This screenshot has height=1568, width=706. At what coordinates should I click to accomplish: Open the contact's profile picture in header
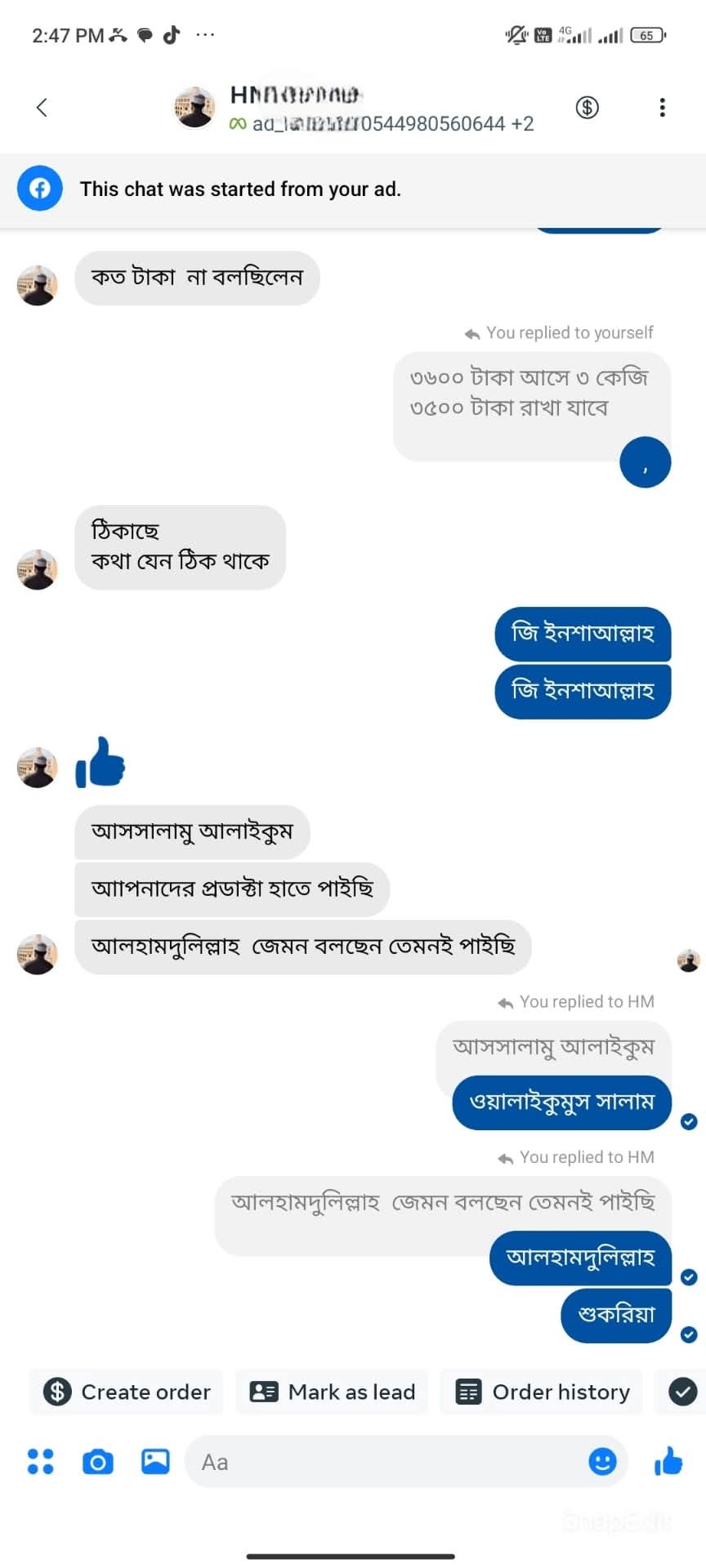(194, 107)
